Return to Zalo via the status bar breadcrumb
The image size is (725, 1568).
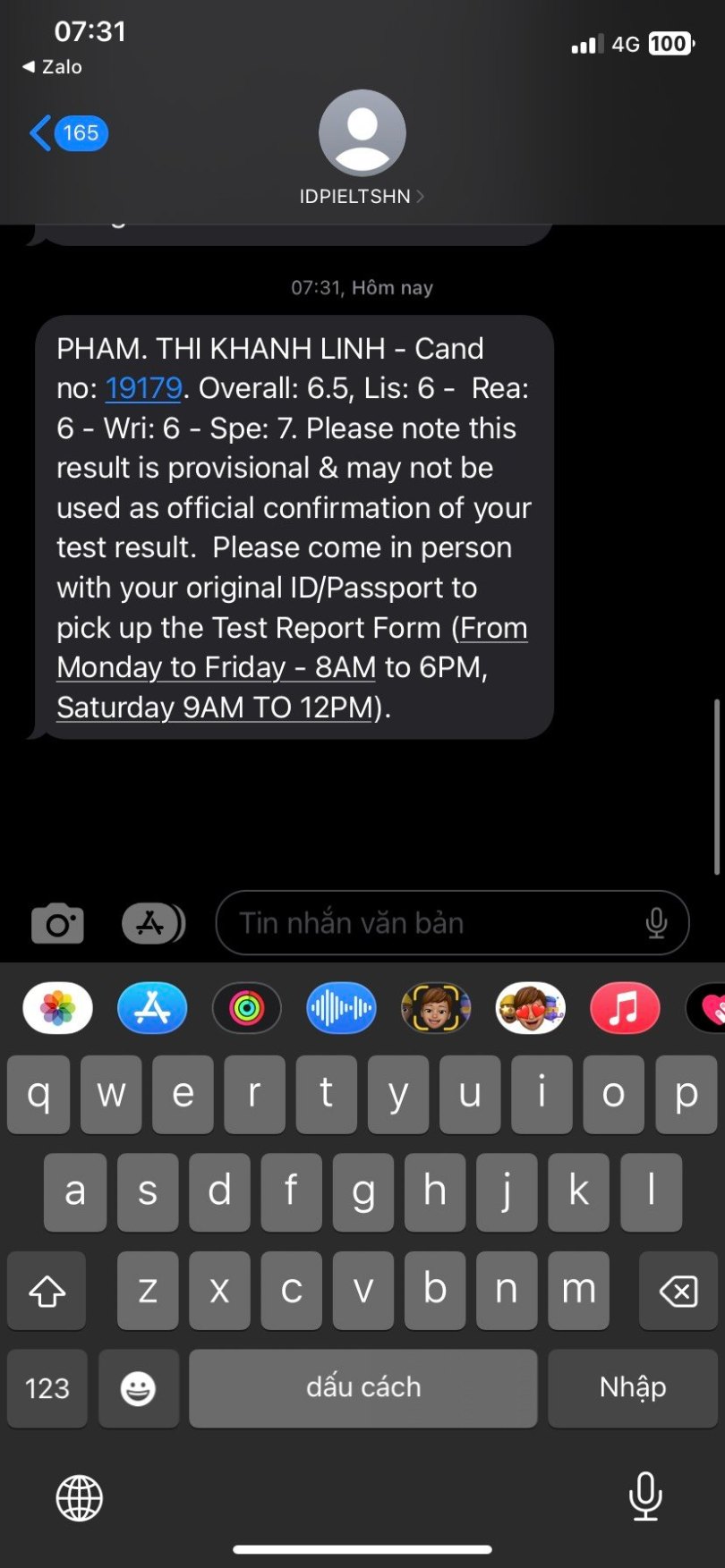52,67
